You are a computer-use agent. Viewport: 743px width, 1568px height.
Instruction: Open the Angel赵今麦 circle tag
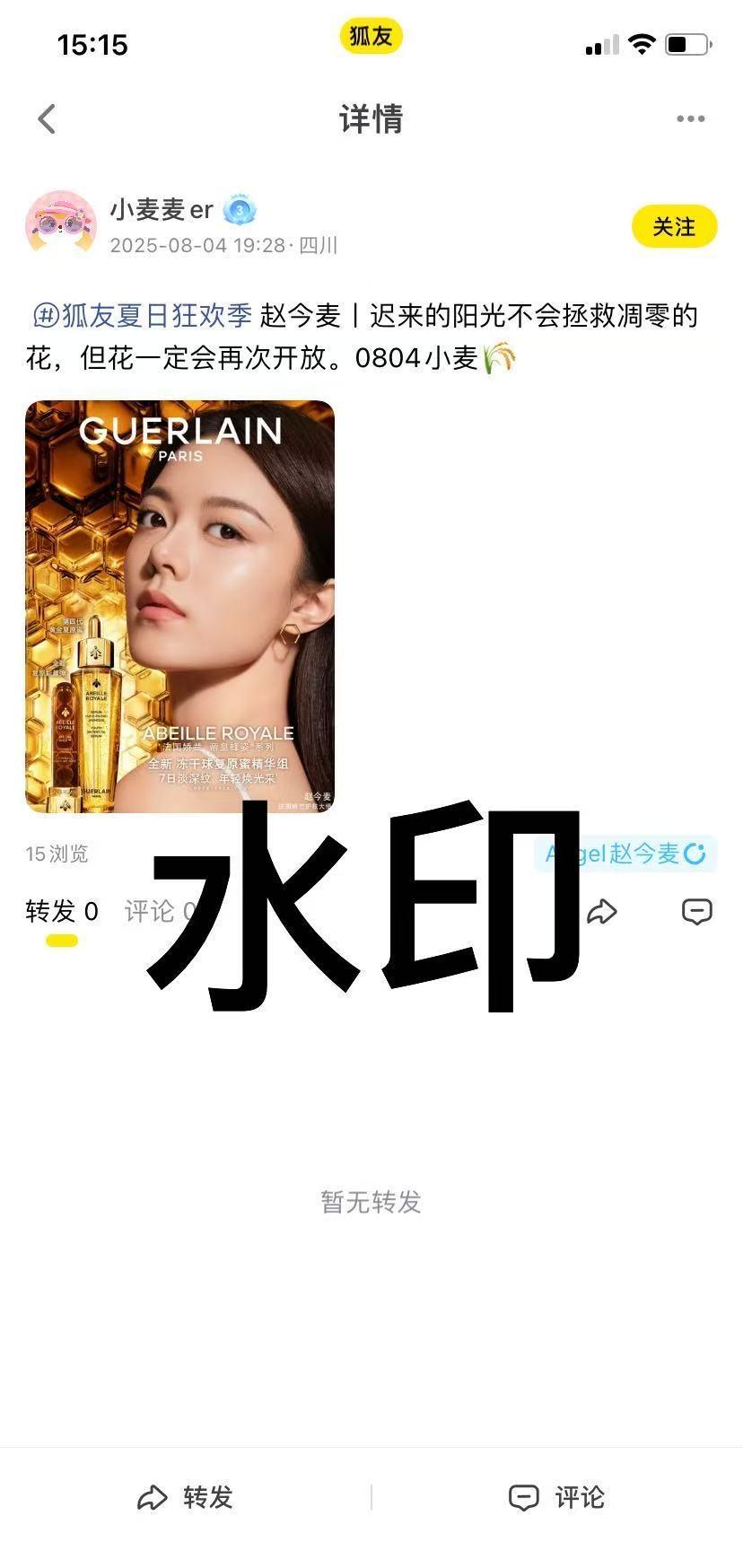625,854
